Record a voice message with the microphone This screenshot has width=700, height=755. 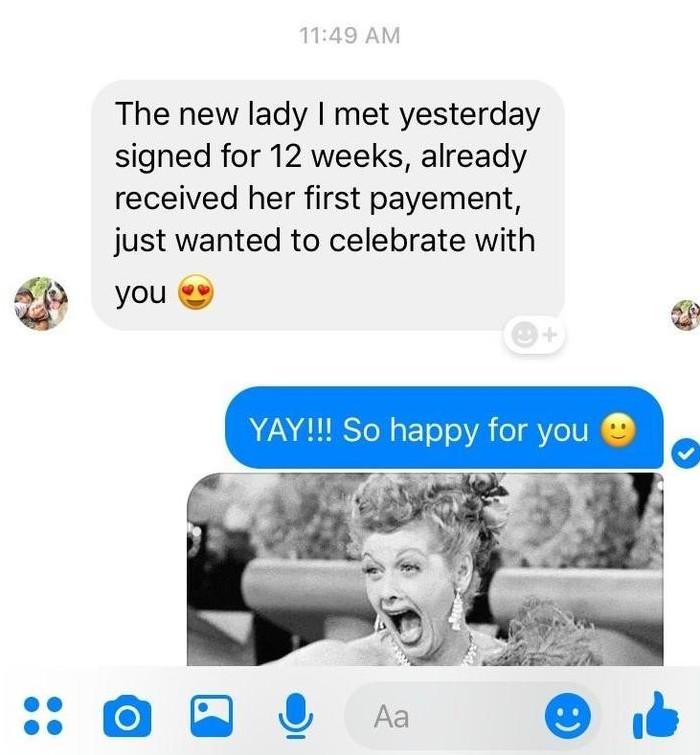293,716
